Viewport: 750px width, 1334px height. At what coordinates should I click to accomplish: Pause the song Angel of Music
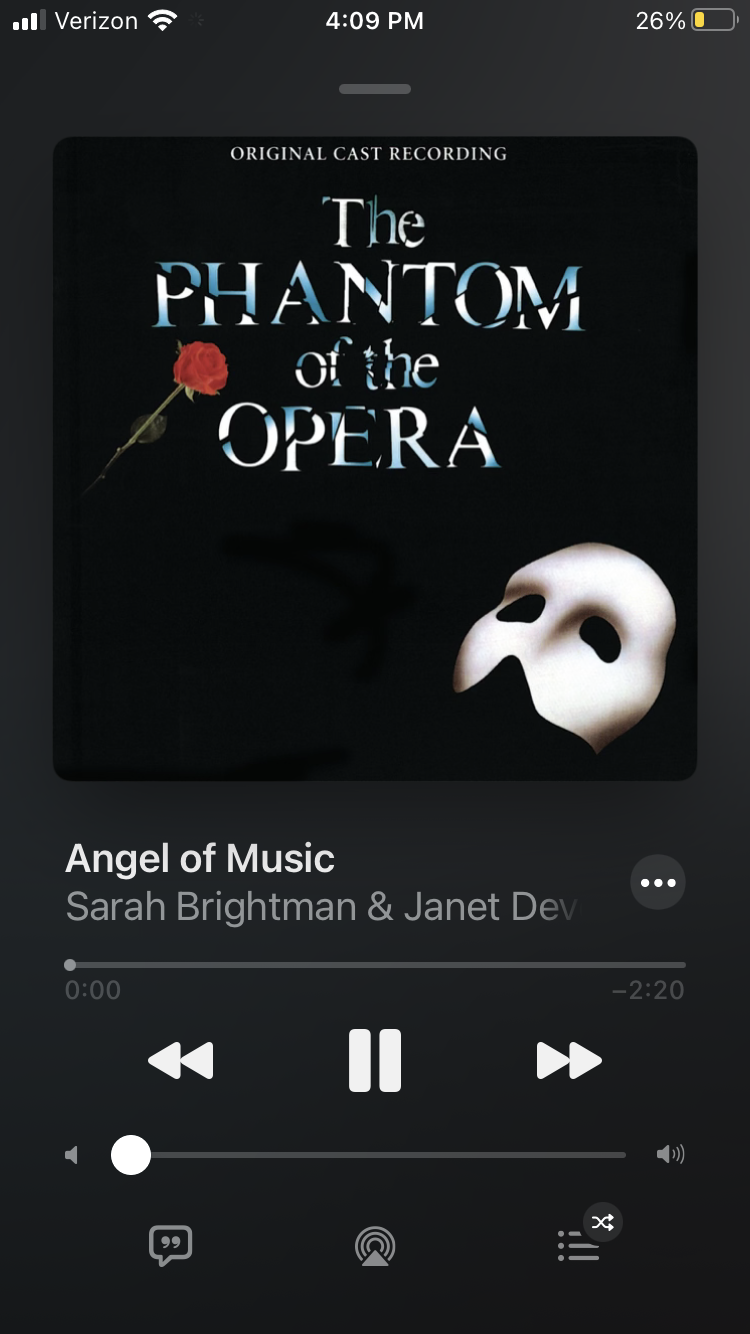pos(375,1060)
